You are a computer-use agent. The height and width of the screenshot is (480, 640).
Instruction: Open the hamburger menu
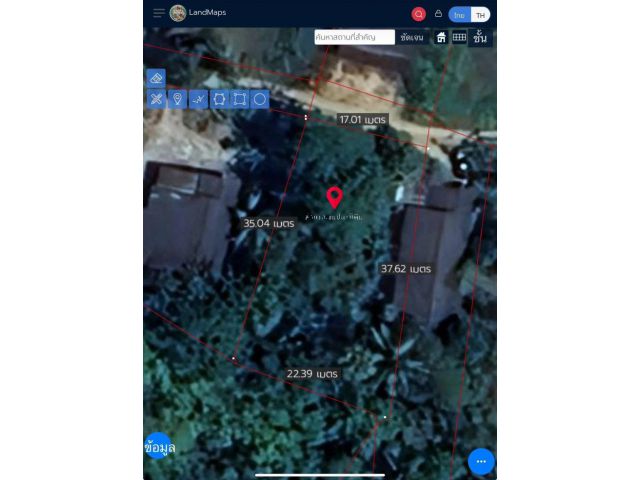tap(158, 13)
